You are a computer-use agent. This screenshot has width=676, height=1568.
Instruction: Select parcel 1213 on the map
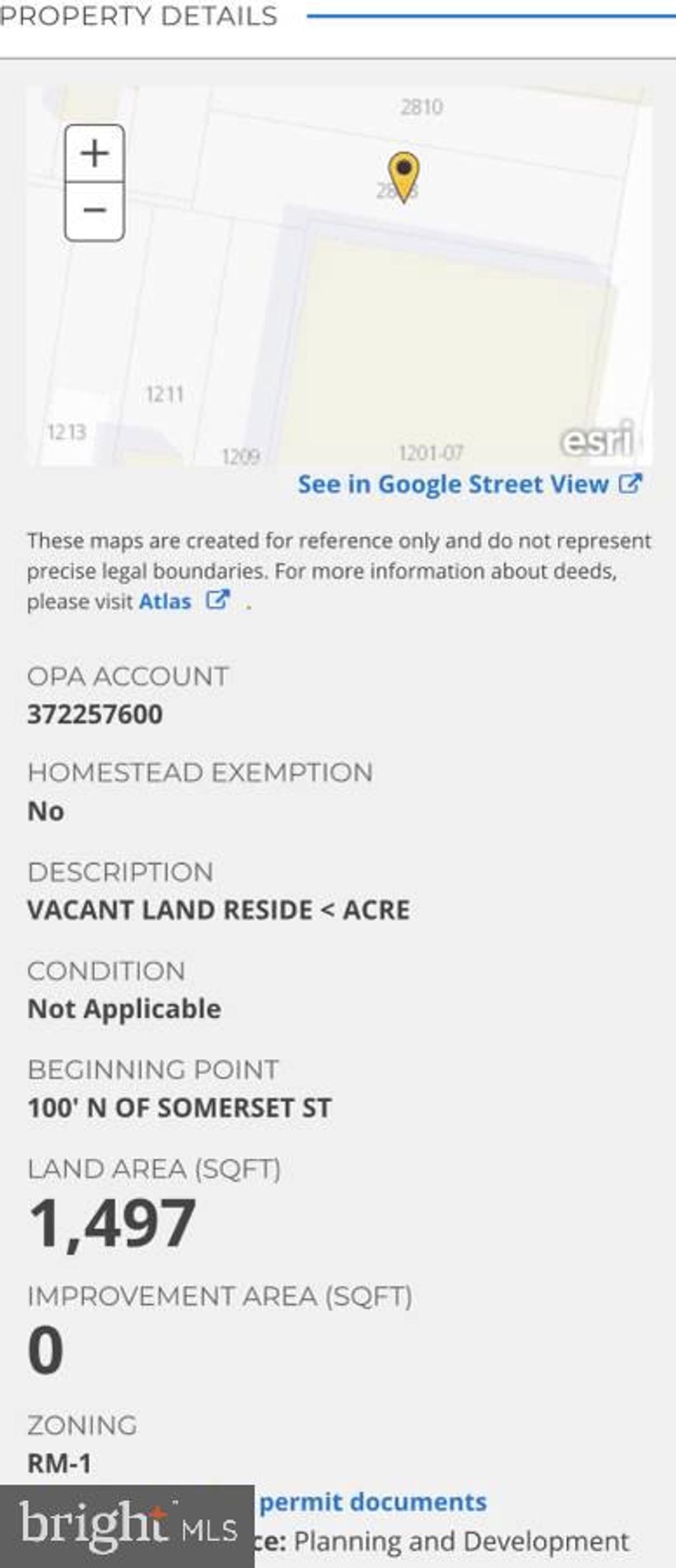pyautogui.click(x=68, y=433)
